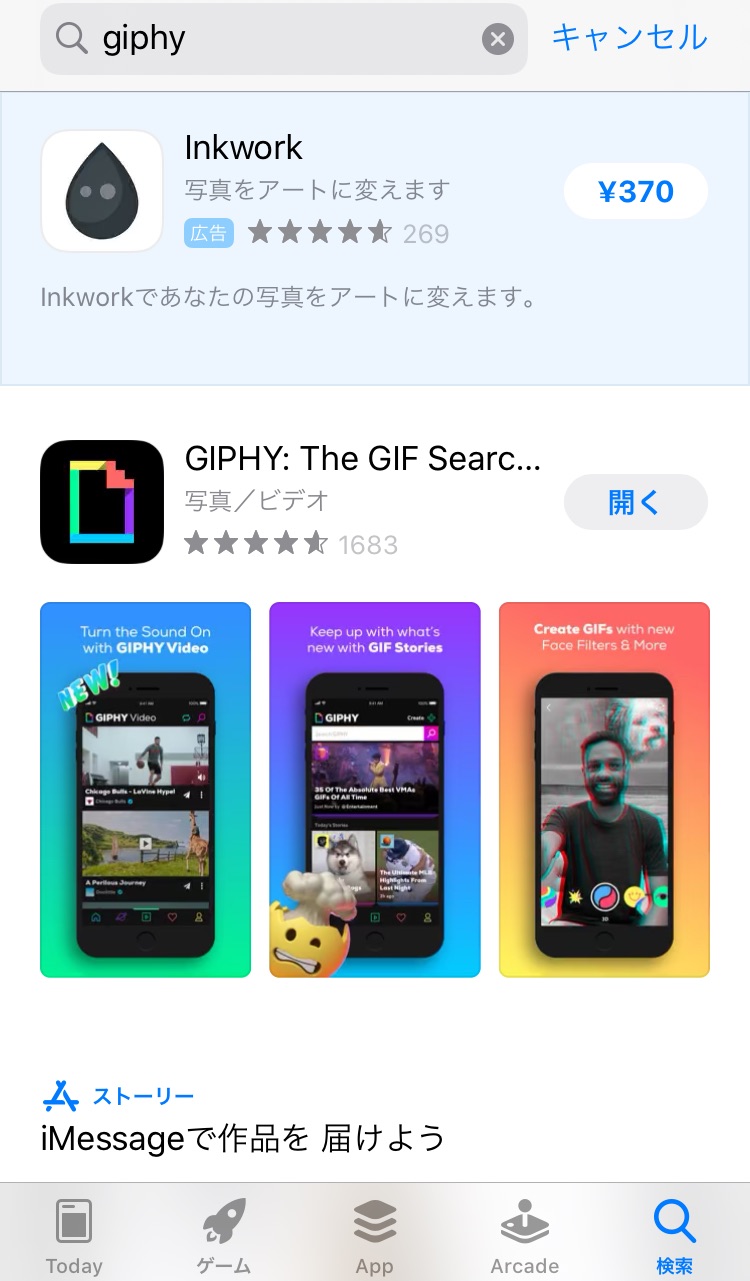Open the Face Filters screenshot

(x=604, y=790)
